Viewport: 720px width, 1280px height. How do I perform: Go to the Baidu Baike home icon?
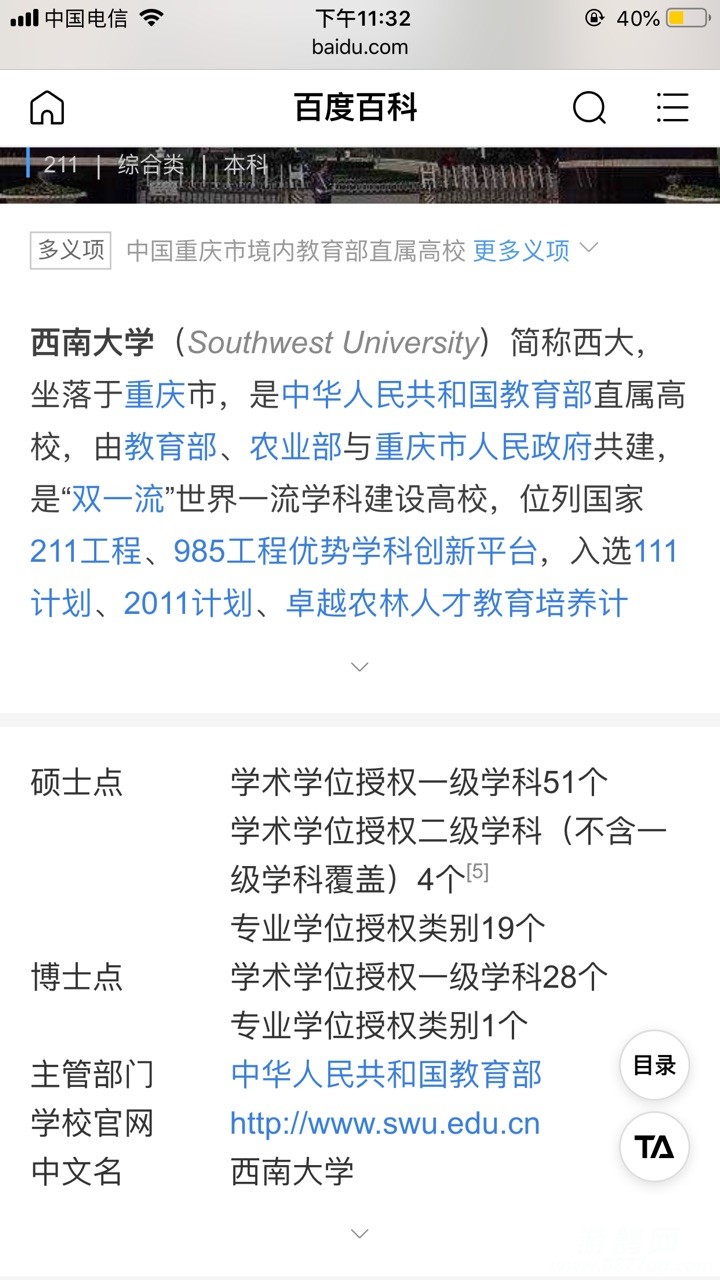pyautogui.click(x=47, y=108)
